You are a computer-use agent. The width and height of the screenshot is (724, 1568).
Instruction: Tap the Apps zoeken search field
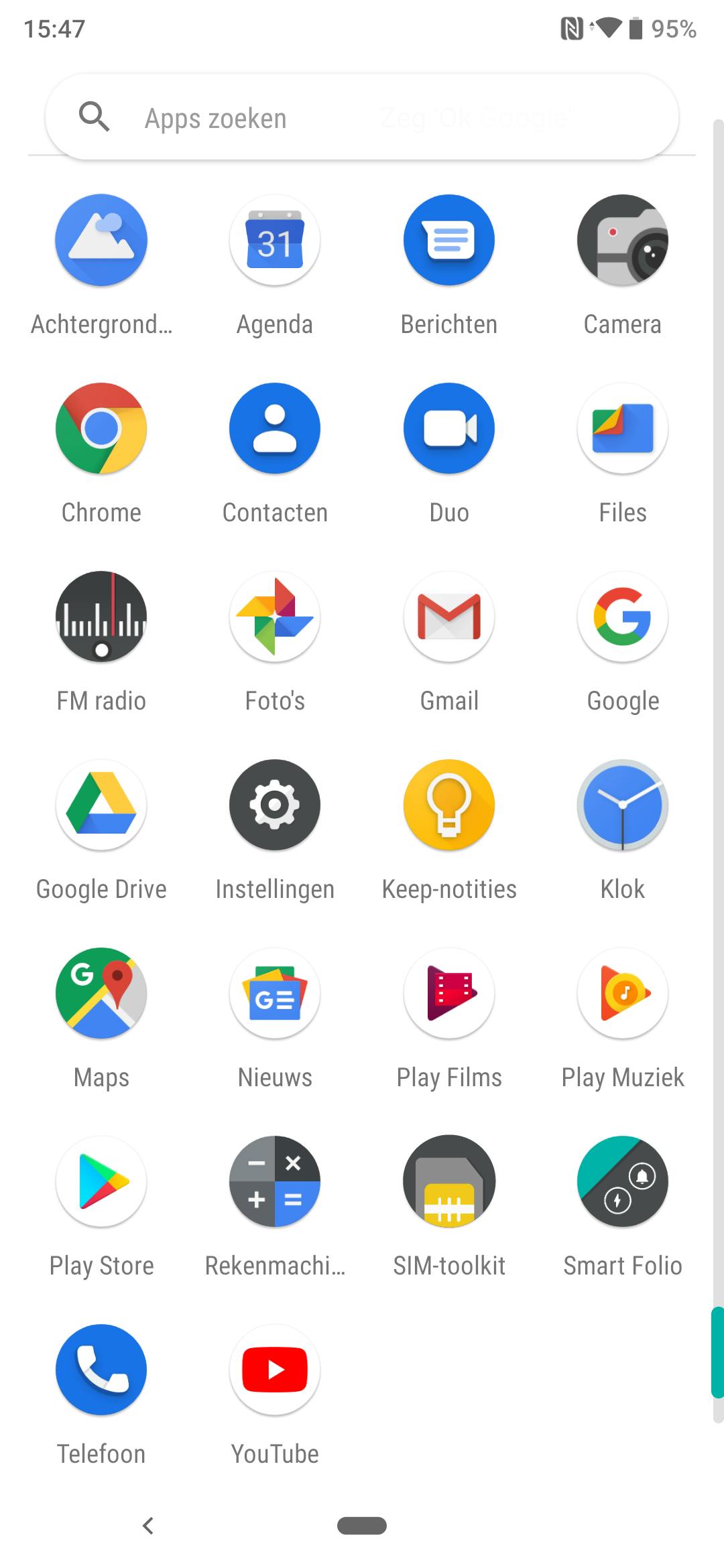pyautogui.click(x=362, y=118)
